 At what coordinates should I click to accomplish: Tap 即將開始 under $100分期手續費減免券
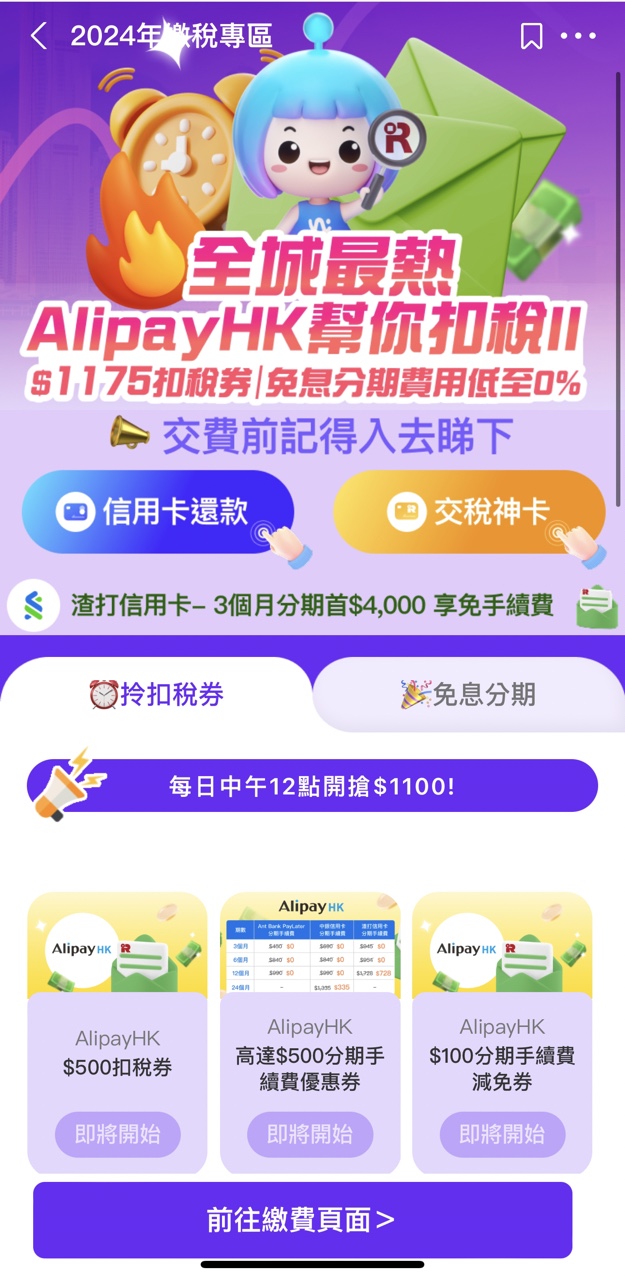tap(502, 1135)
